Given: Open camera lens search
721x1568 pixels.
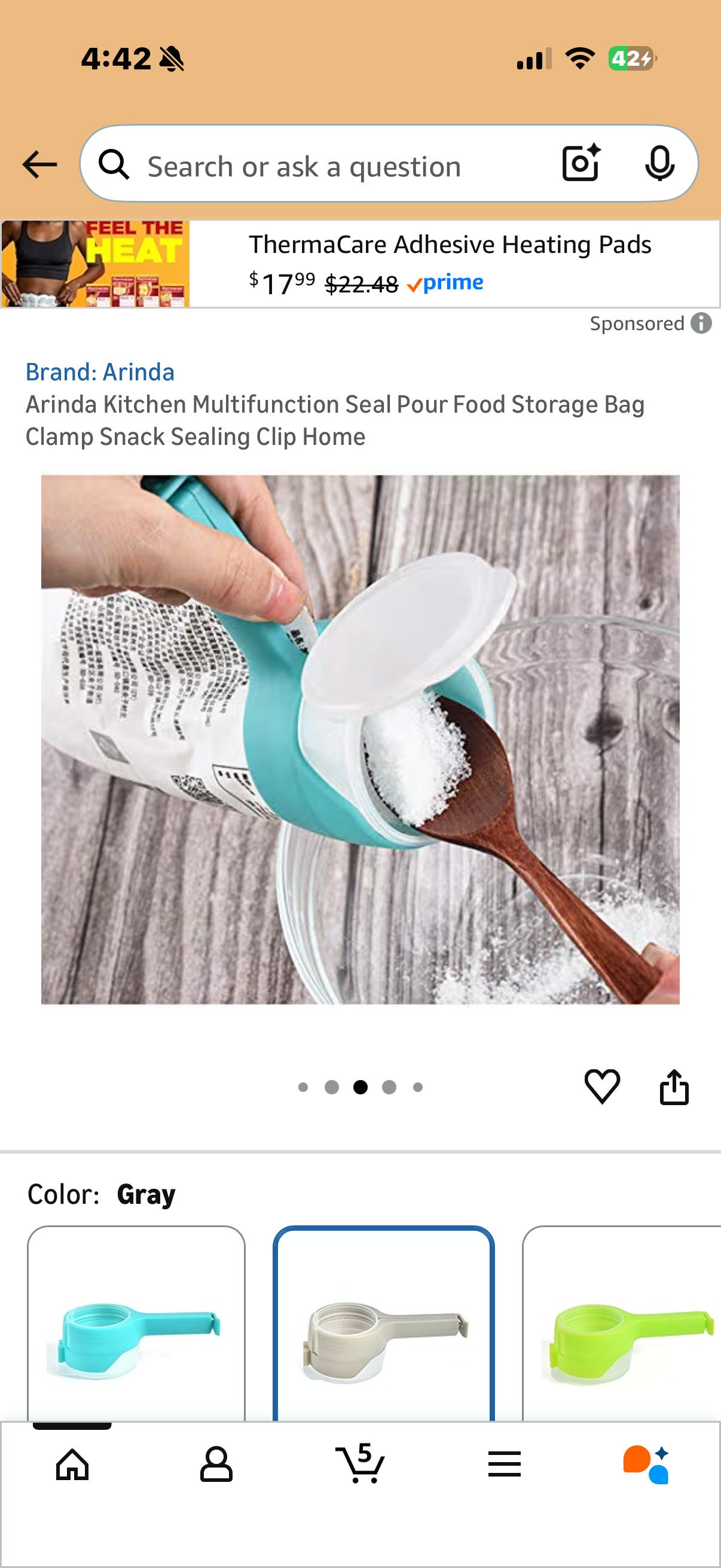Looking at the screenshot, I should [582, 163].
